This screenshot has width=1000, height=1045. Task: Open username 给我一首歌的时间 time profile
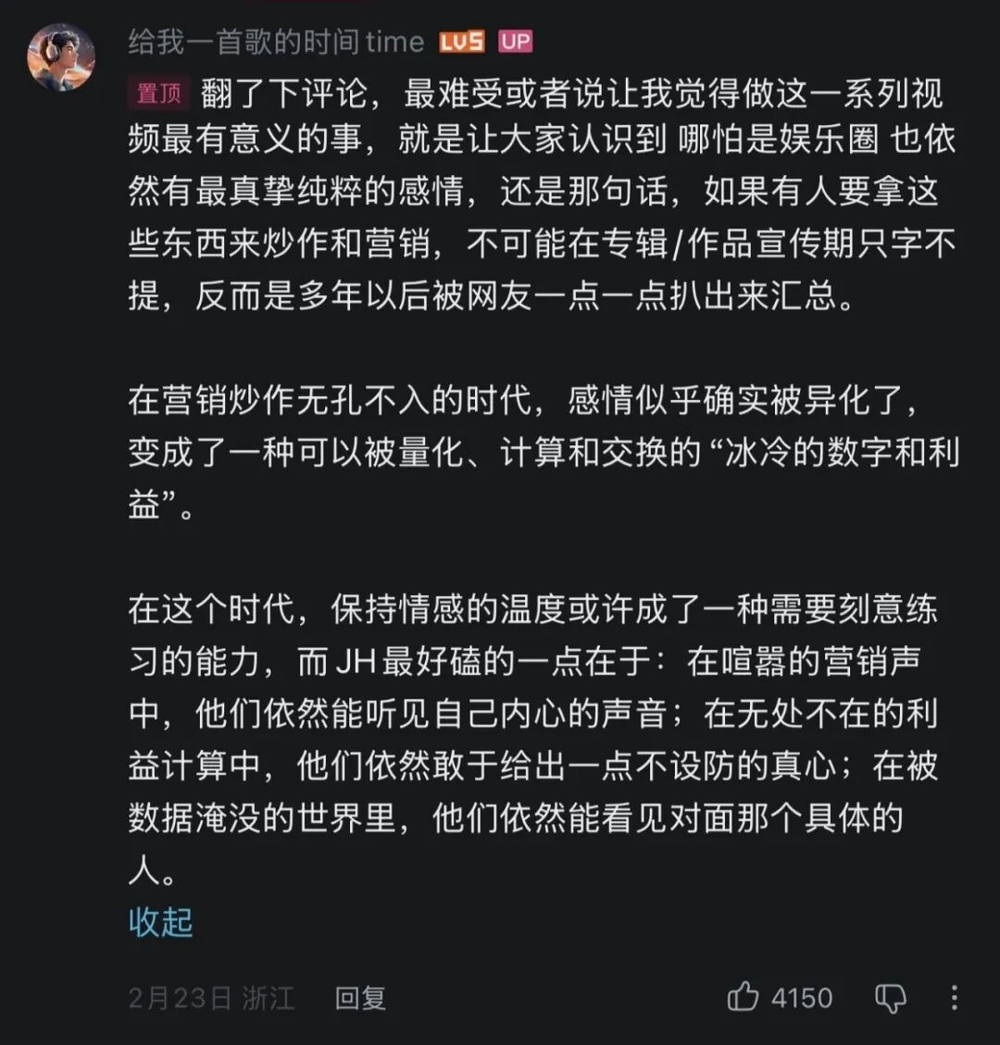point(276,42)
